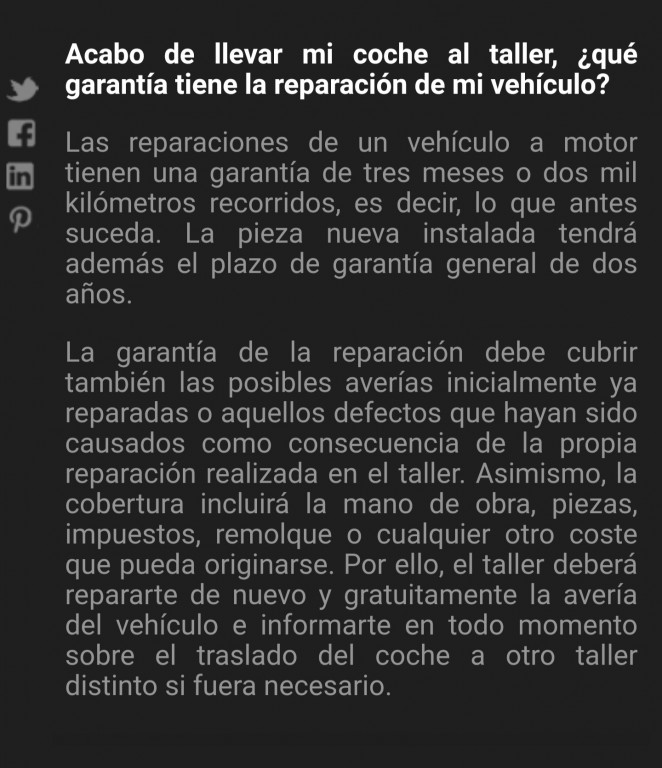Pin this article on Pinterest
The width and height of the screenshot is (662, 768).
click(x=20, y=220)
